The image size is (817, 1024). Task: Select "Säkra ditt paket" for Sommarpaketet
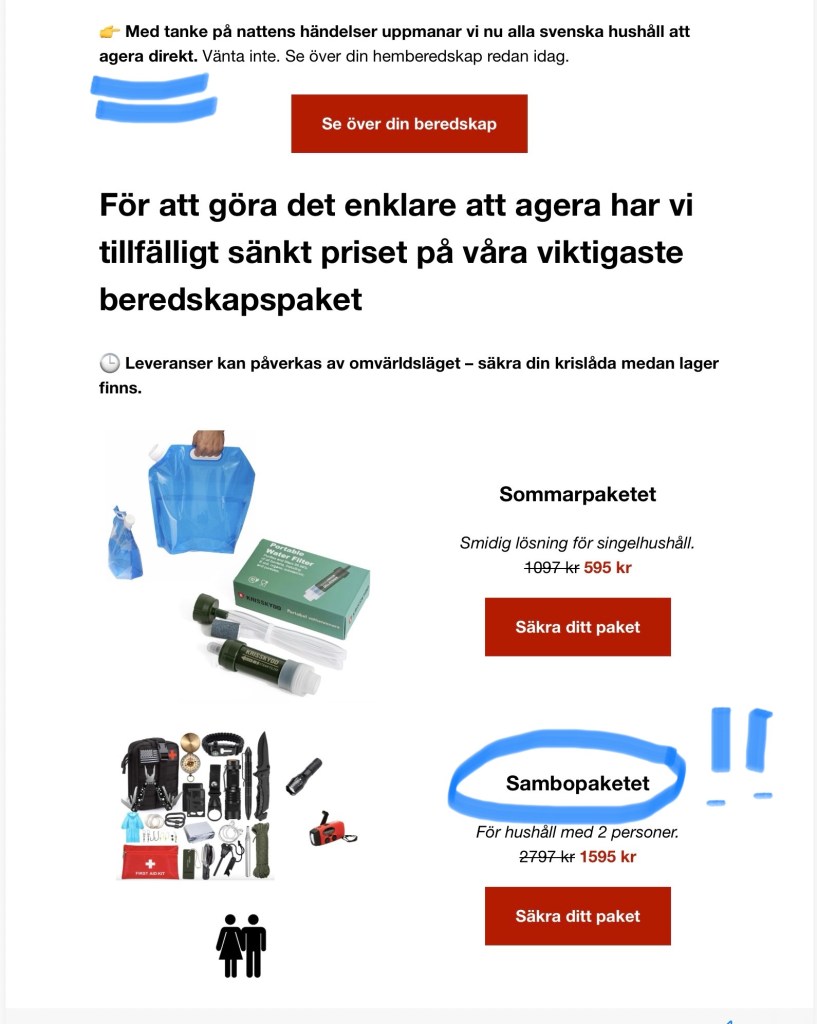577,627
